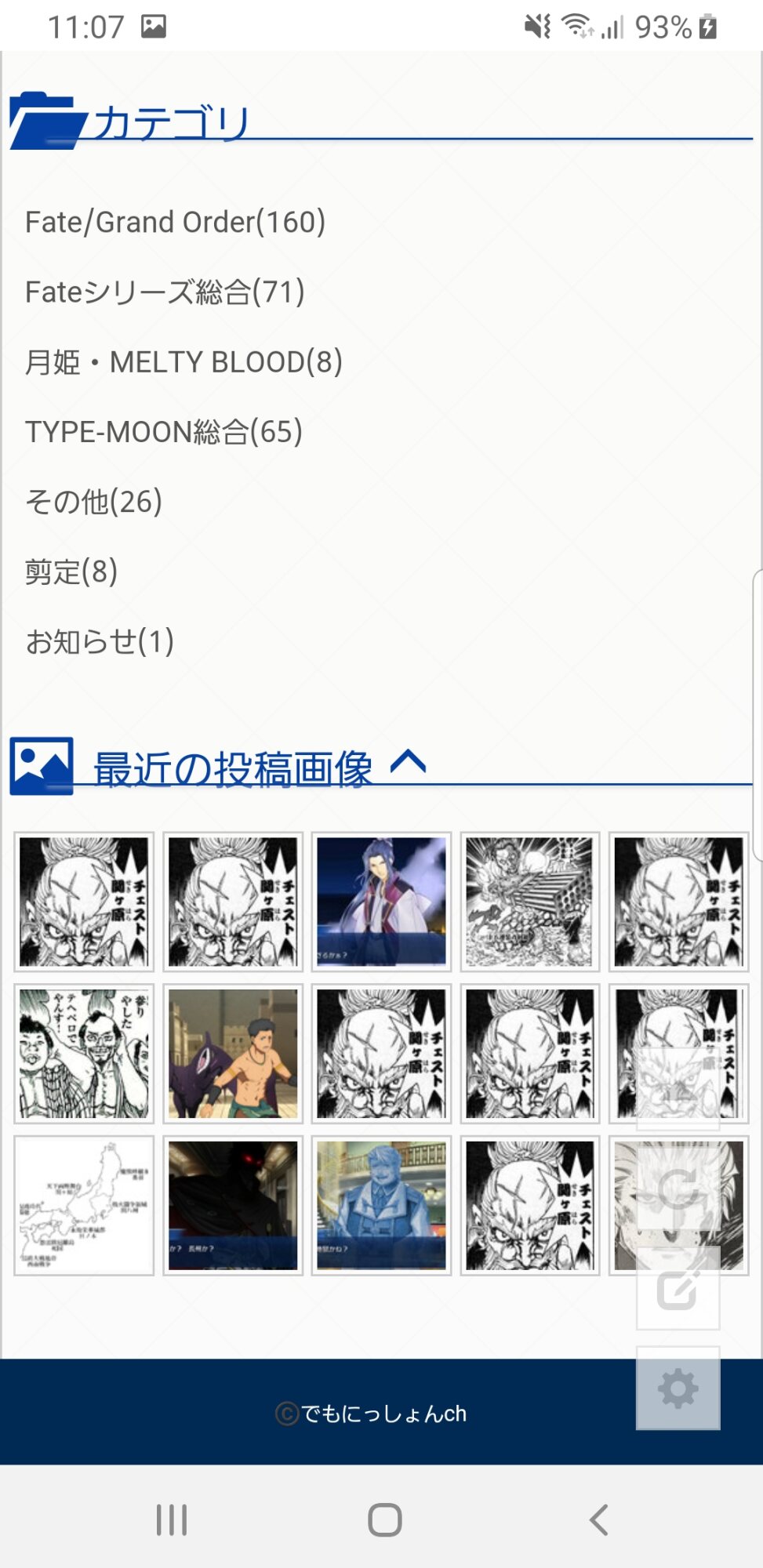763x1568 pixels.
Task: Open the 月姫・MELTY BLOOD(8) category
Action: pos(183,361)
